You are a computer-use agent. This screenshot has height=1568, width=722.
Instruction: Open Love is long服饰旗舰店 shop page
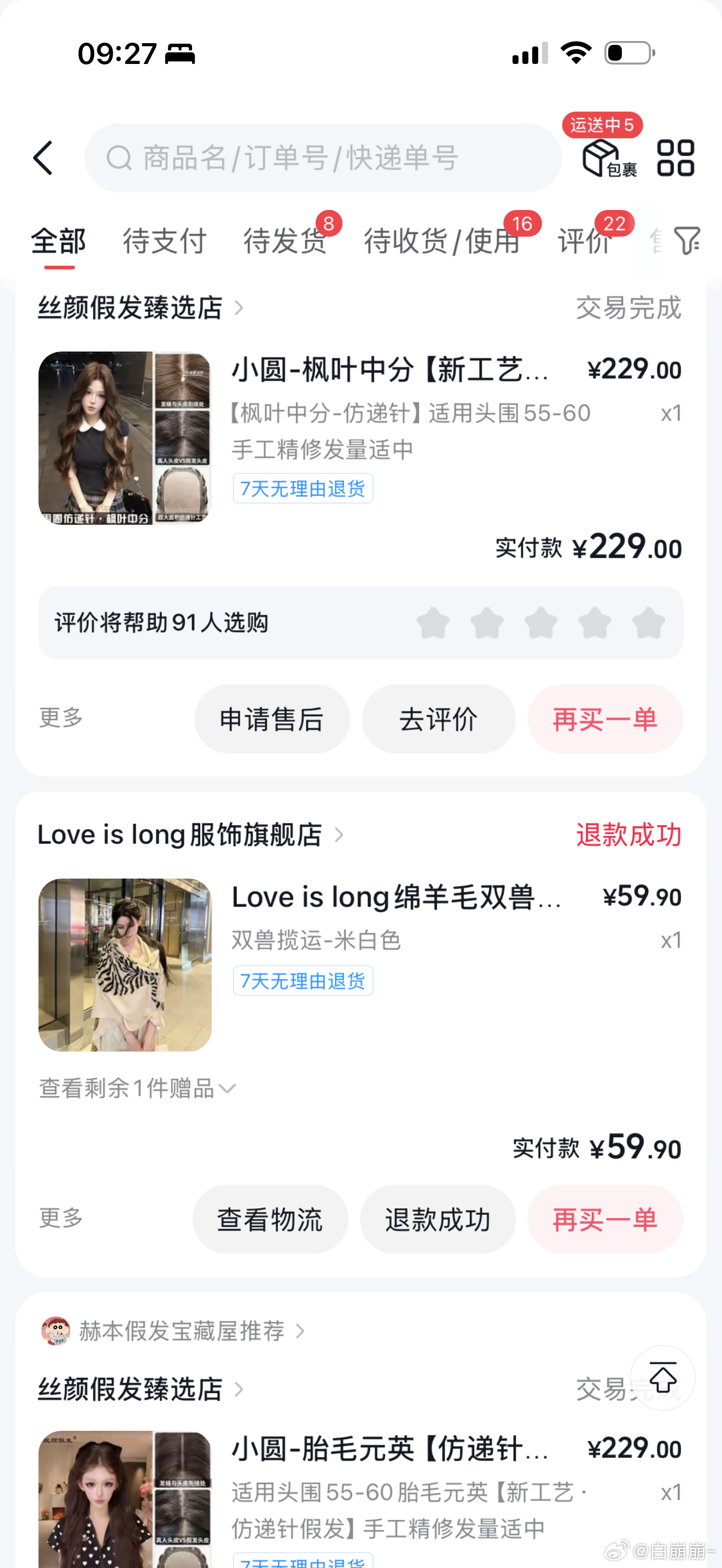pyautogui.click(x=191, y=834)
